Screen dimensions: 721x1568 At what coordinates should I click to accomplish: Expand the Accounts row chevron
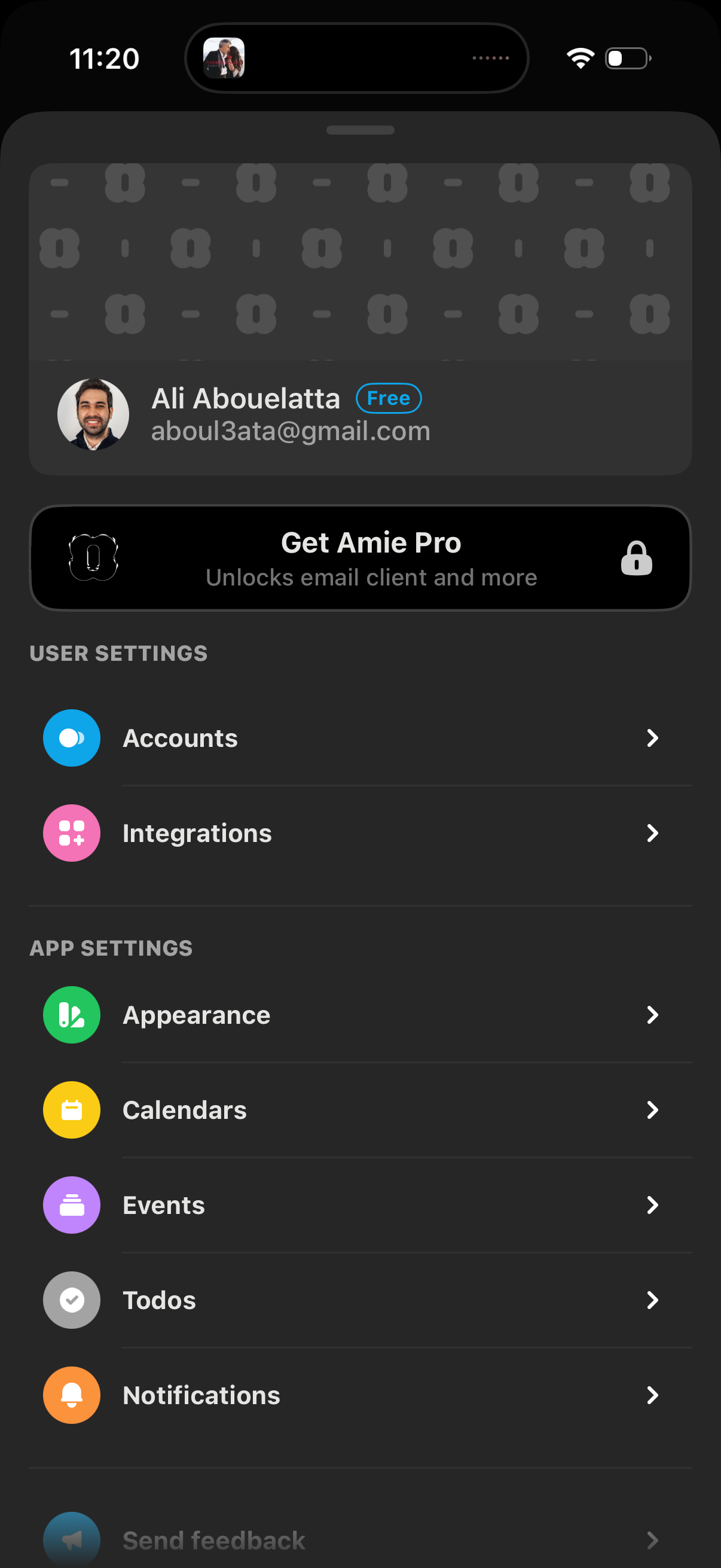tap(653, 738)
